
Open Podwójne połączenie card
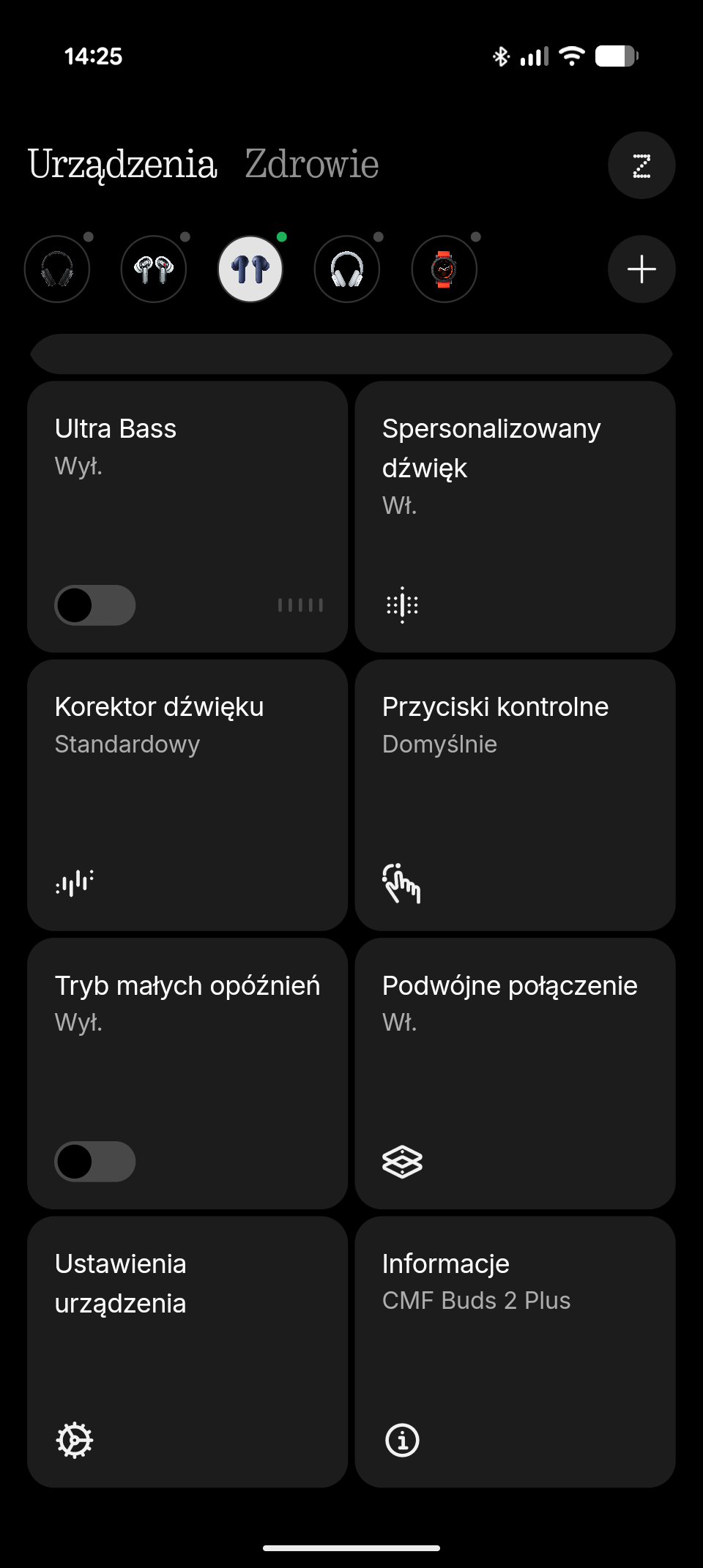point(515,1073)
